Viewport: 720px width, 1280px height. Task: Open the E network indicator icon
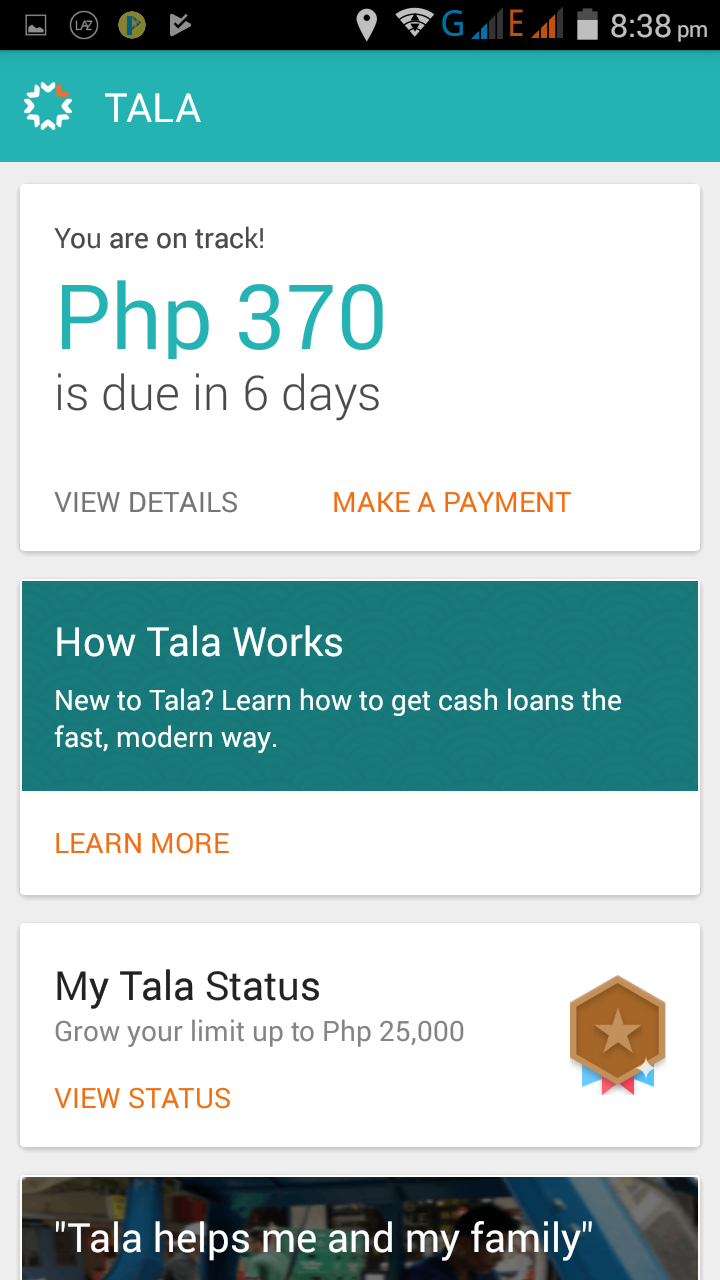[517, 25]
